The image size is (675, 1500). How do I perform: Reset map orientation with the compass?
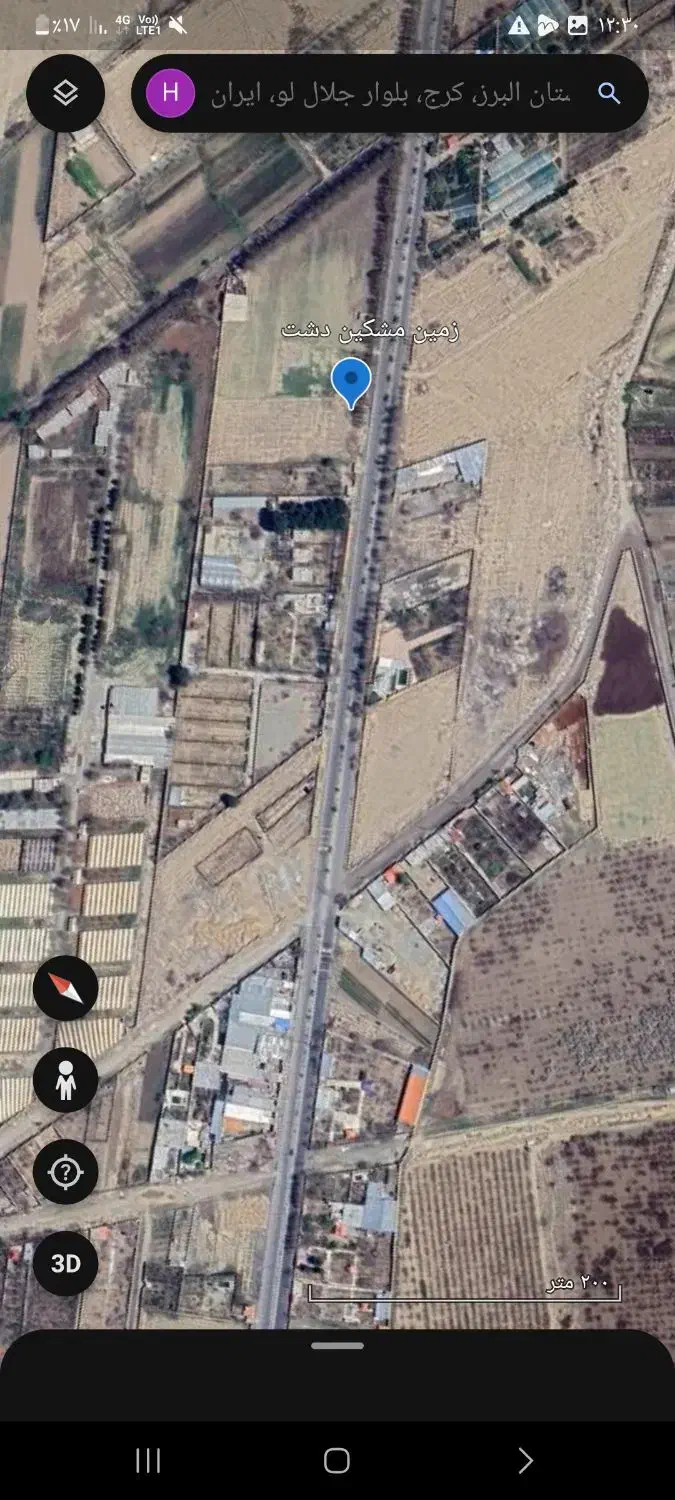tap(65, 988)
